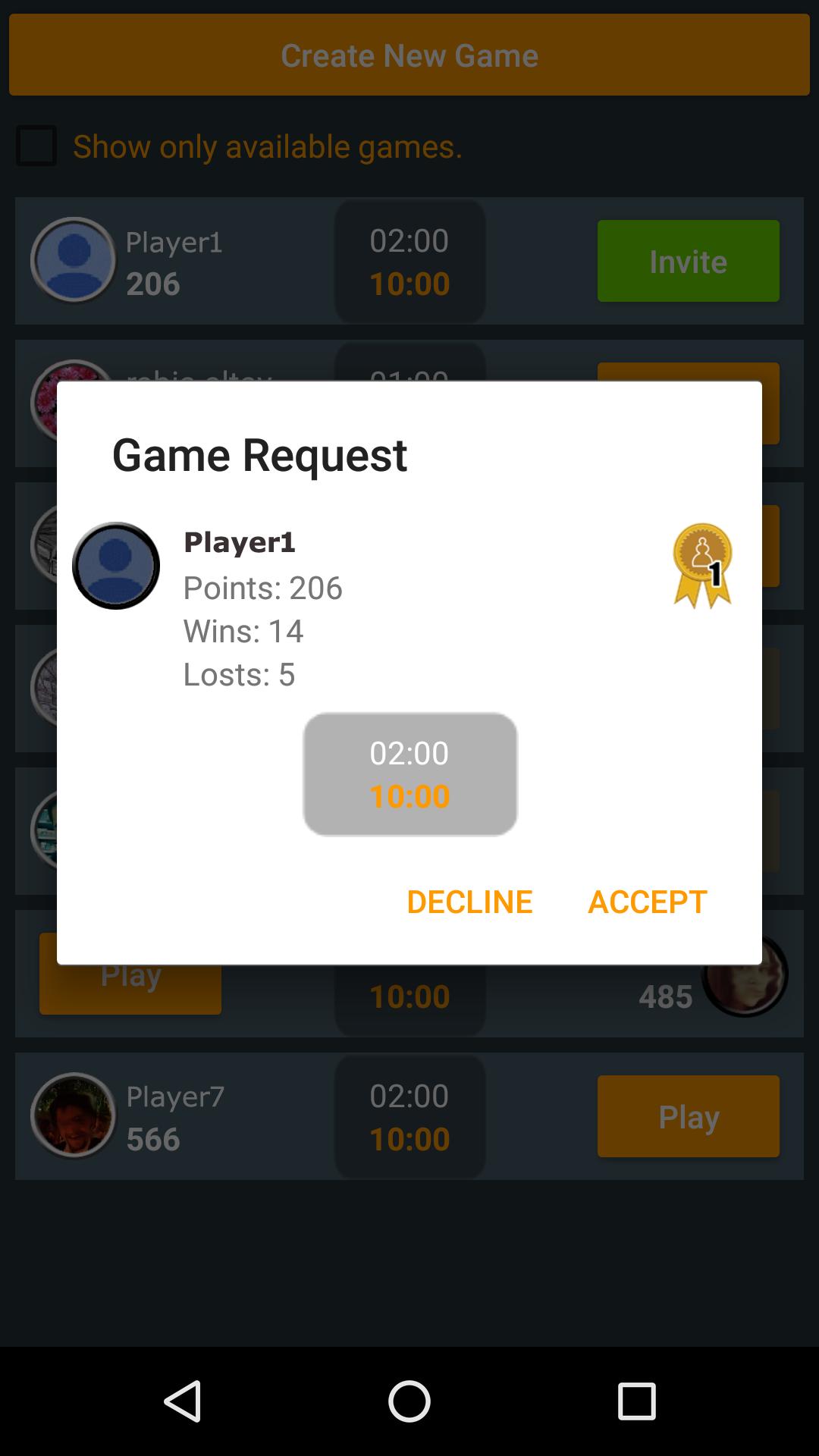Decline the game request
This screenshot has width=819, height=1456.
click(469, 901)
